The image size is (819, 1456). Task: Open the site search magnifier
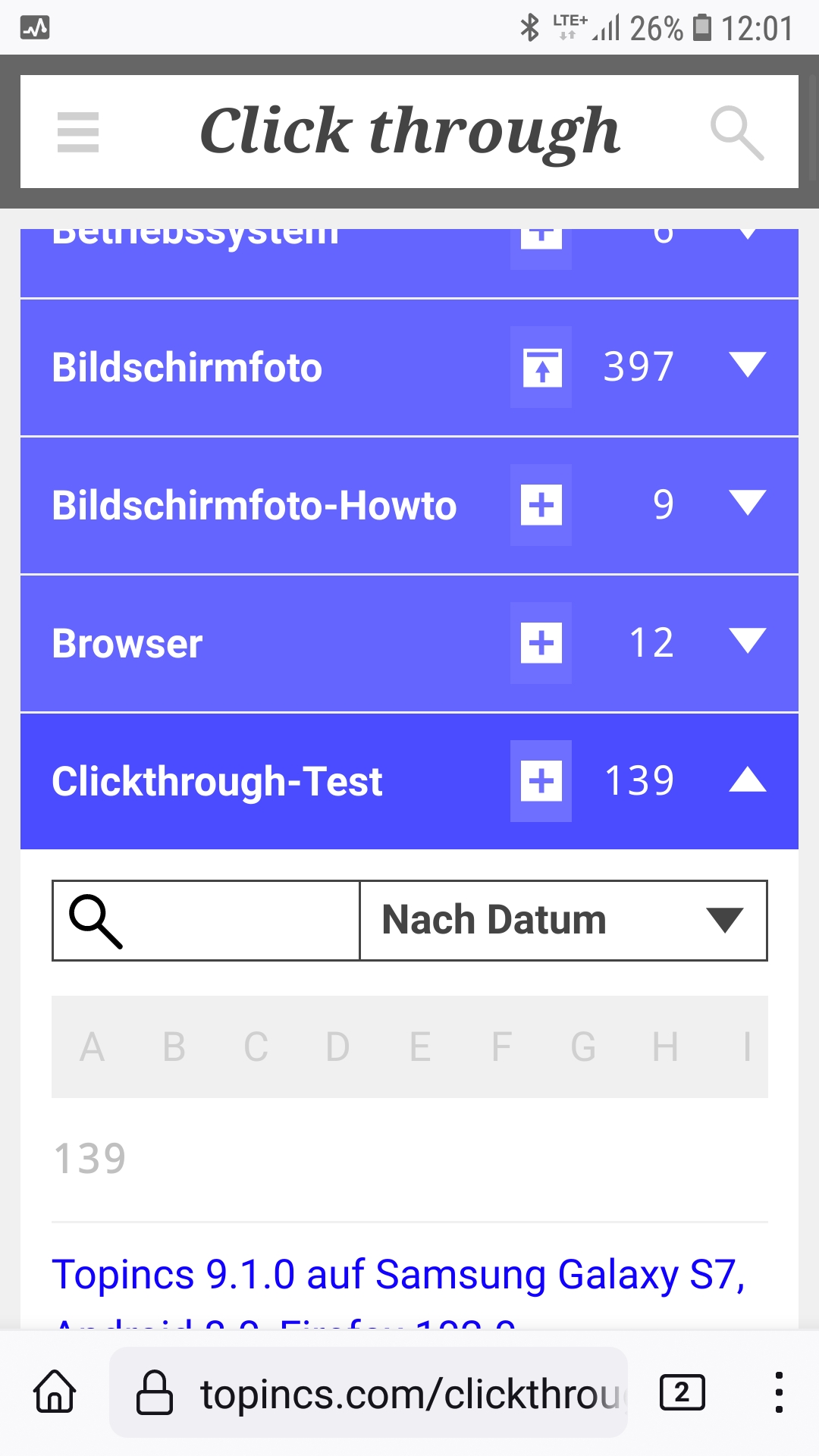pos(736,133)
